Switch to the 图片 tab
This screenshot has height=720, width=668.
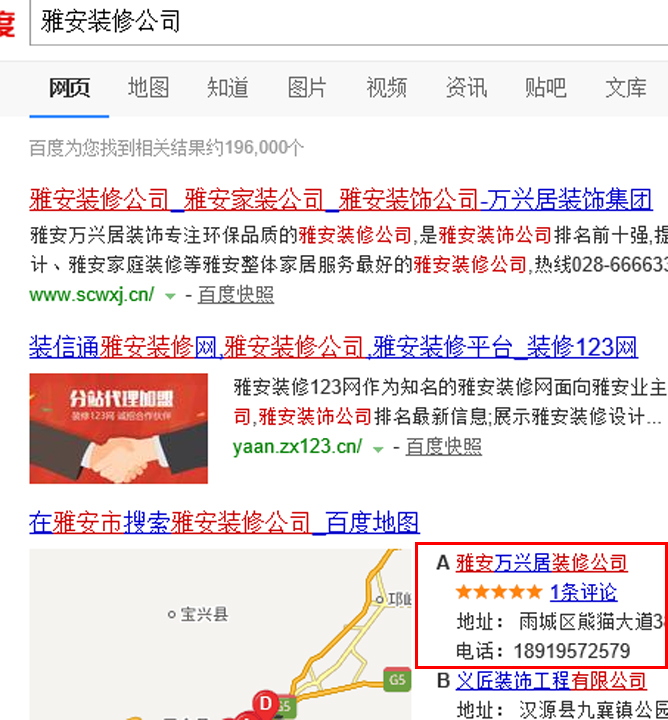[x=307, y=88]
